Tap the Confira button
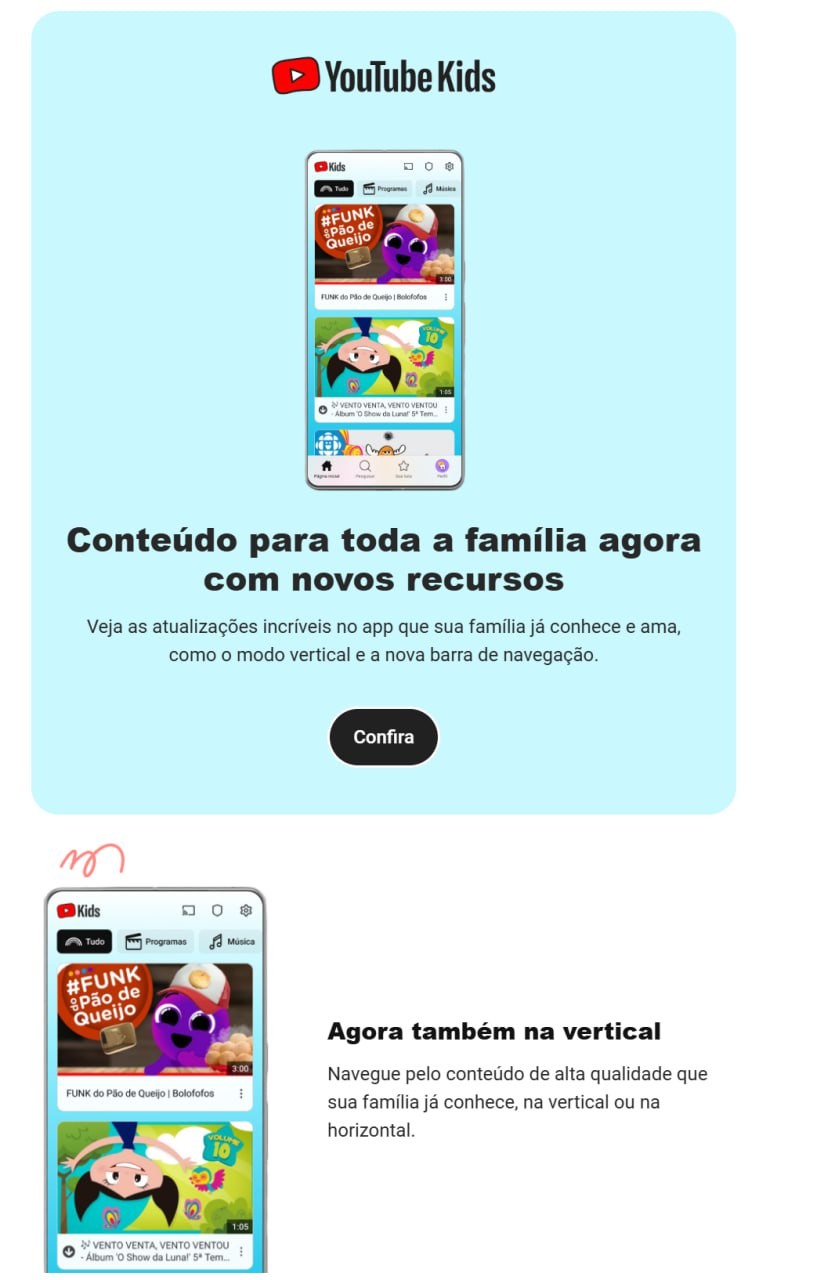The width and height of the screenshot is (824, 1280). (x=383, y=737)
